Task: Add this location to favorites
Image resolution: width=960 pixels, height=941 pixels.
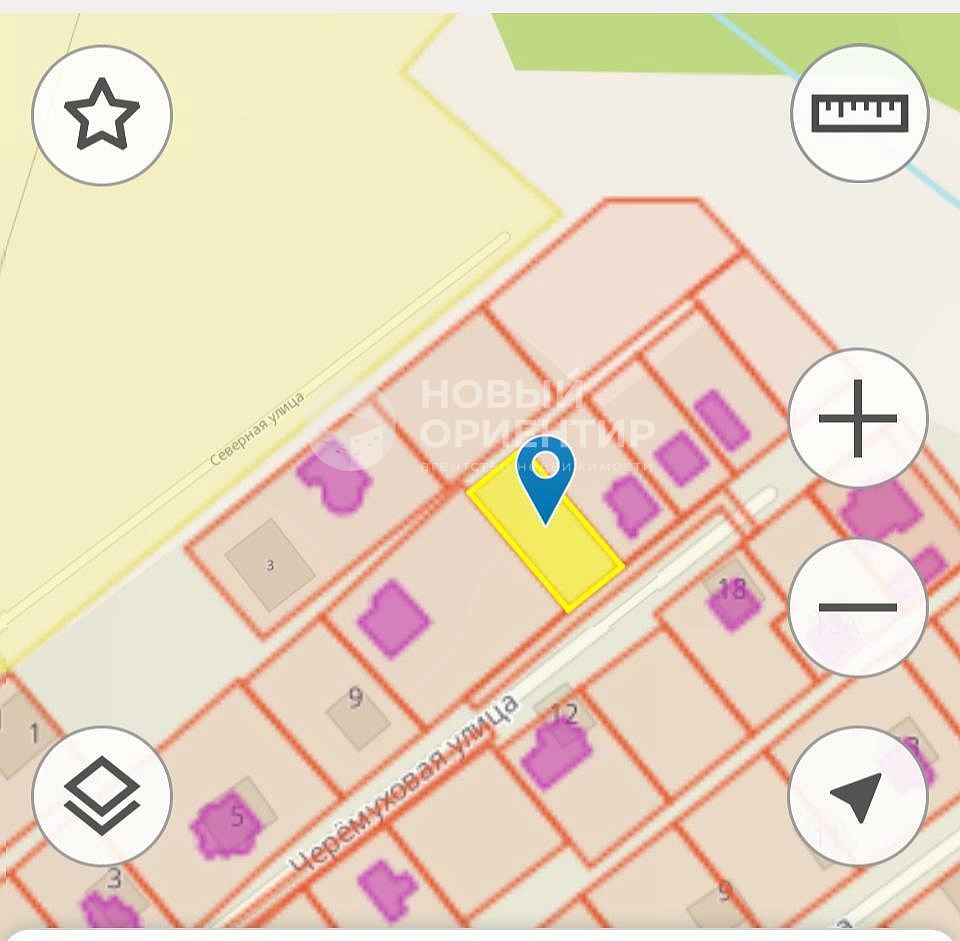Action: tap(102, 116)
